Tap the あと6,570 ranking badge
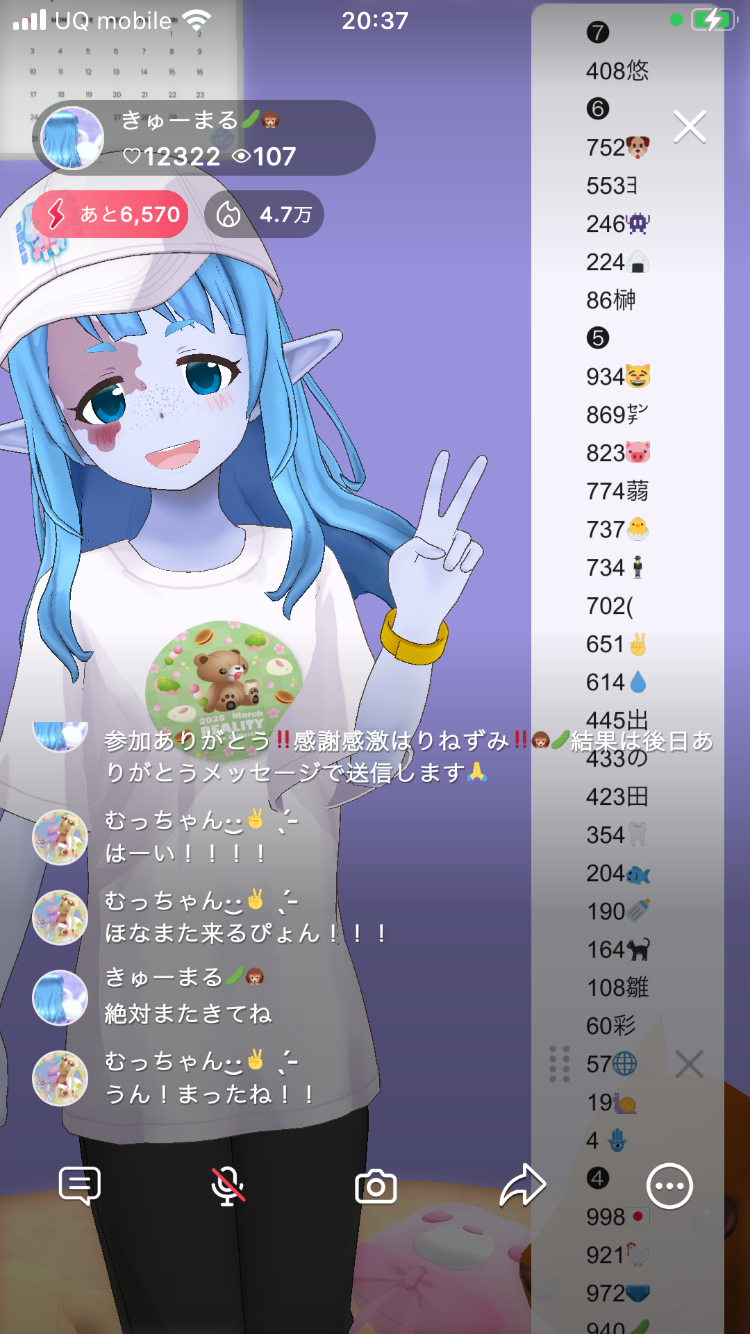 tap(110, 214)
